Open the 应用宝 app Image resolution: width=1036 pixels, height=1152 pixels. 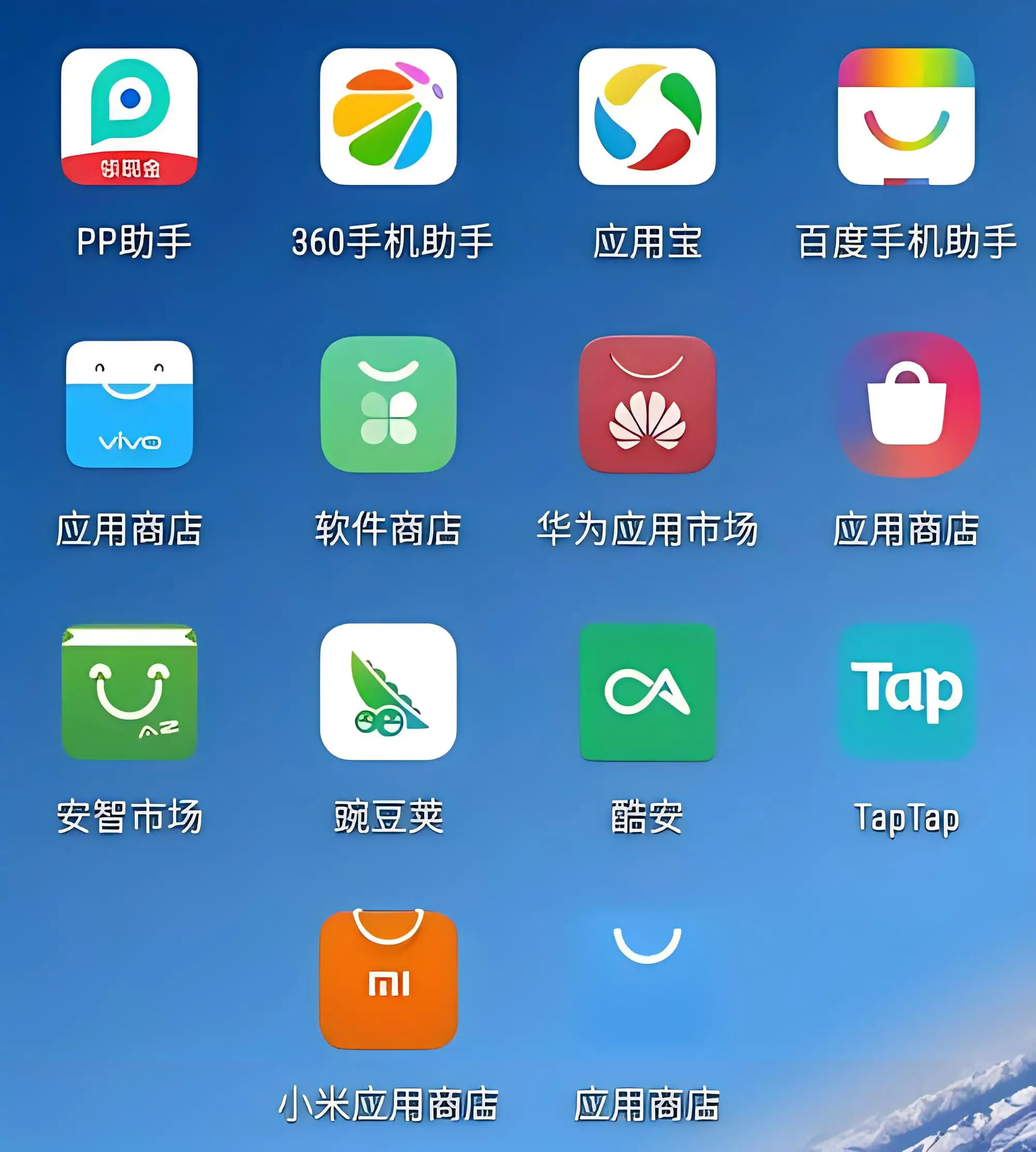point(647,117)
